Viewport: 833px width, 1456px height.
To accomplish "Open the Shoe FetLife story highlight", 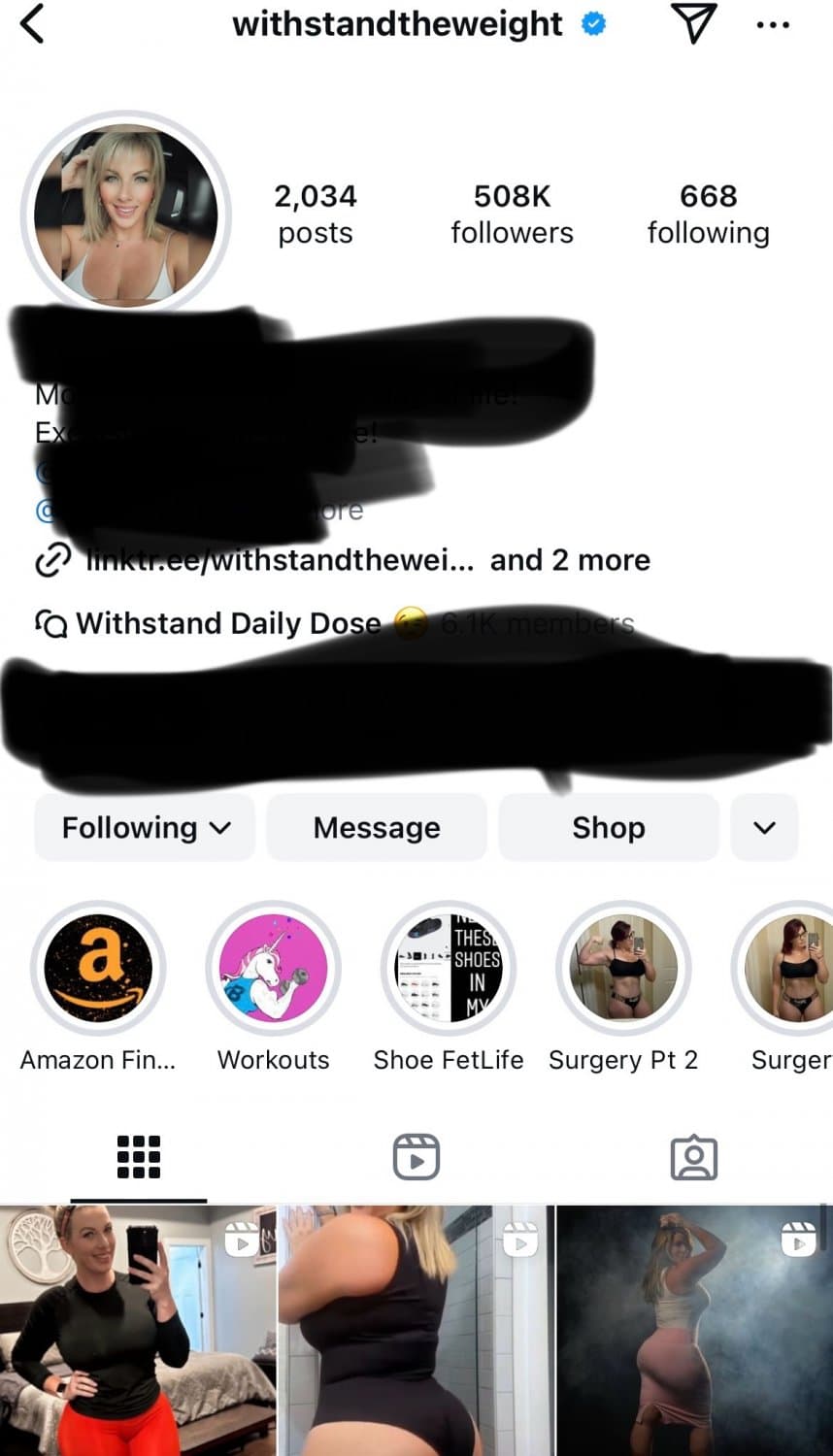I will (449, 968).
